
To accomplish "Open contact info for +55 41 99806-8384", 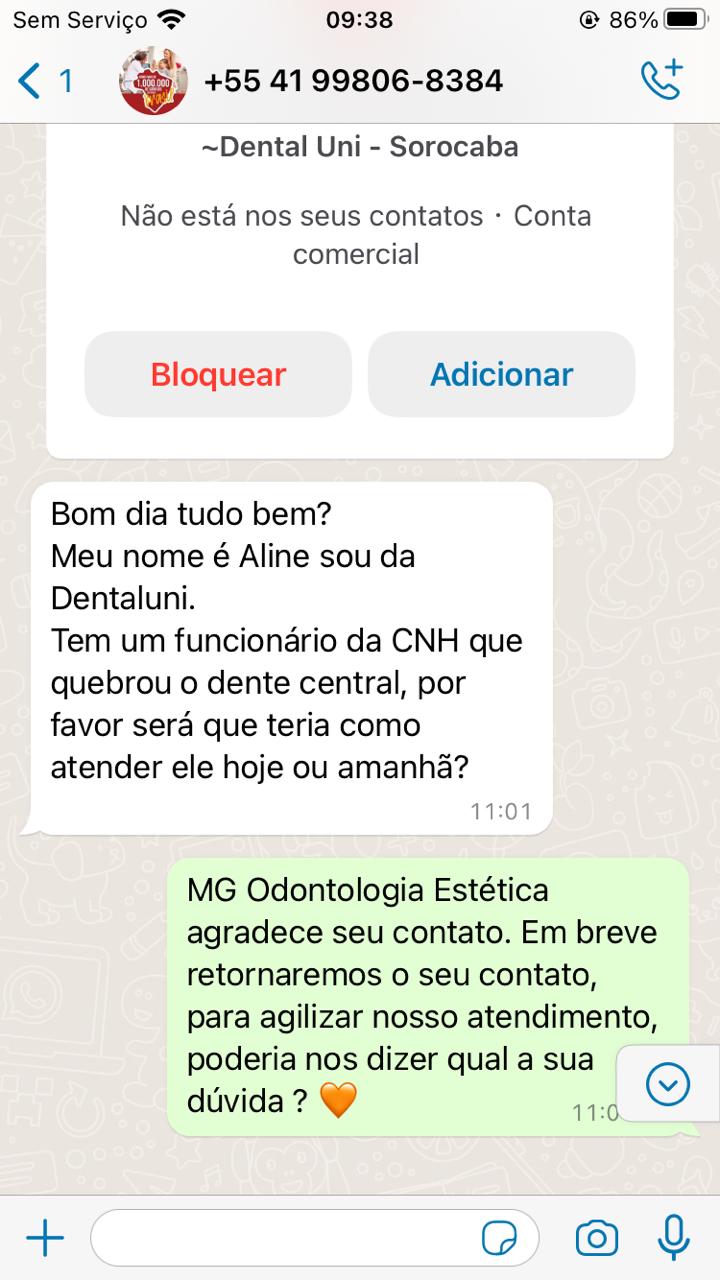I will (353, 80).
